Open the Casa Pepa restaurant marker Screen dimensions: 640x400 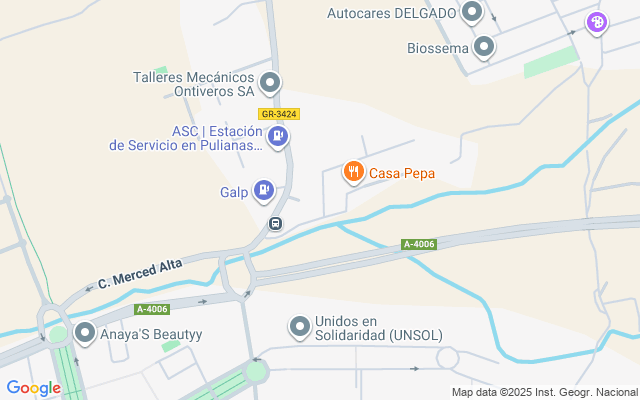[x=353, y=172]
